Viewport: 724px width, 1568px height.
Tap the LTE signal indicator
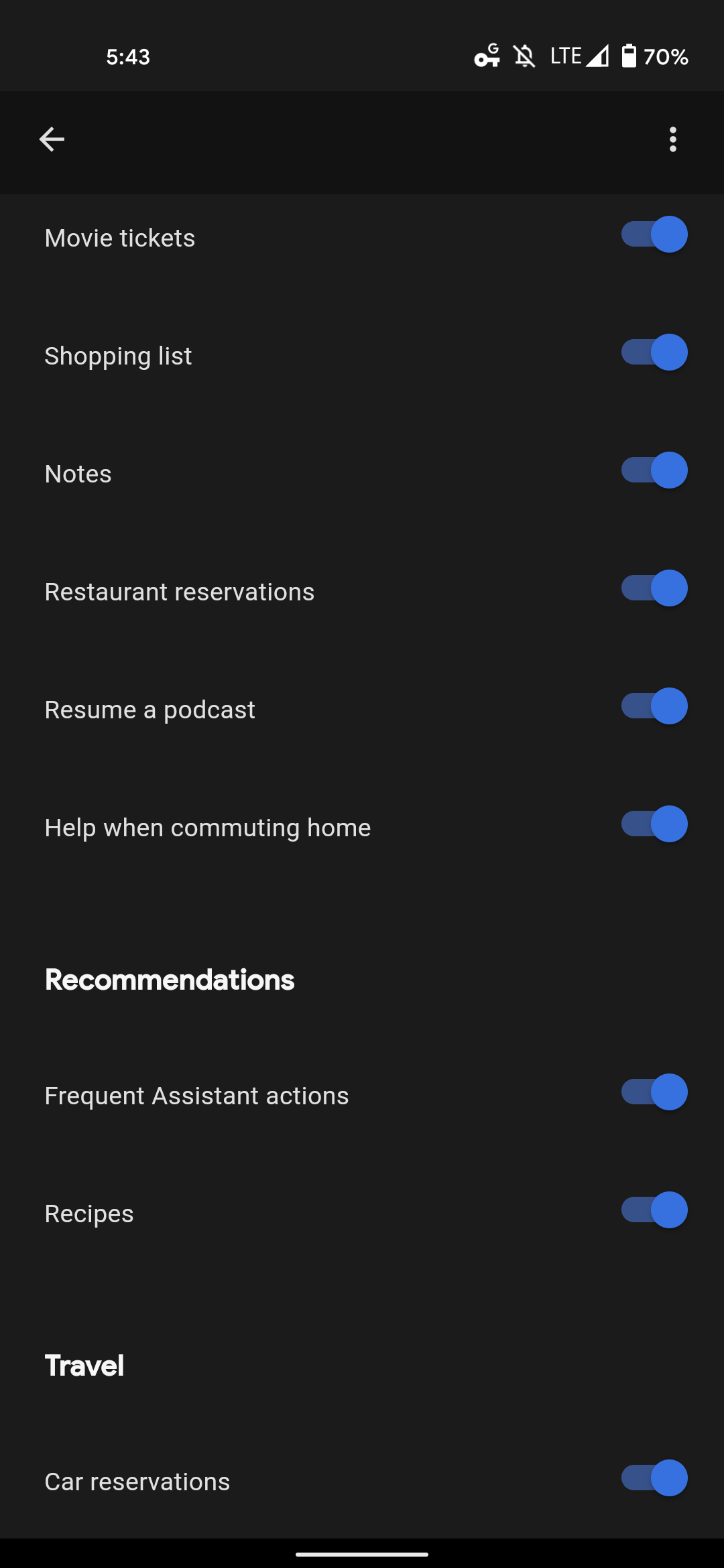(578, 56)
